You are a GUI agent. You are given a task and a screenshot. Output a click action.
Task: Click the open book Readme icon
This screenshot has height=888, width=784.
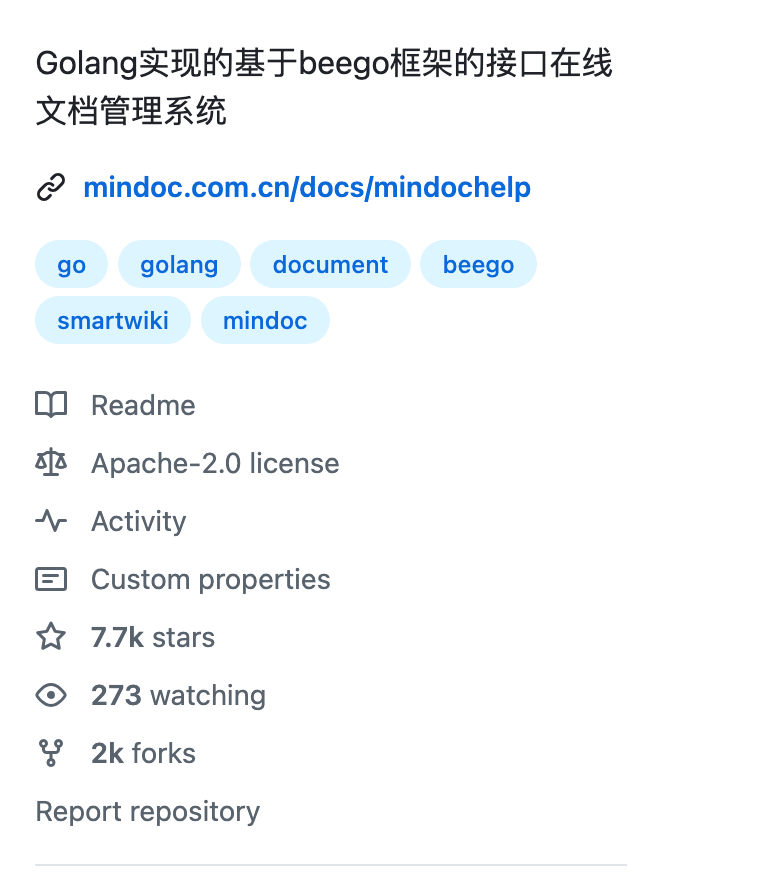(51, 405)
